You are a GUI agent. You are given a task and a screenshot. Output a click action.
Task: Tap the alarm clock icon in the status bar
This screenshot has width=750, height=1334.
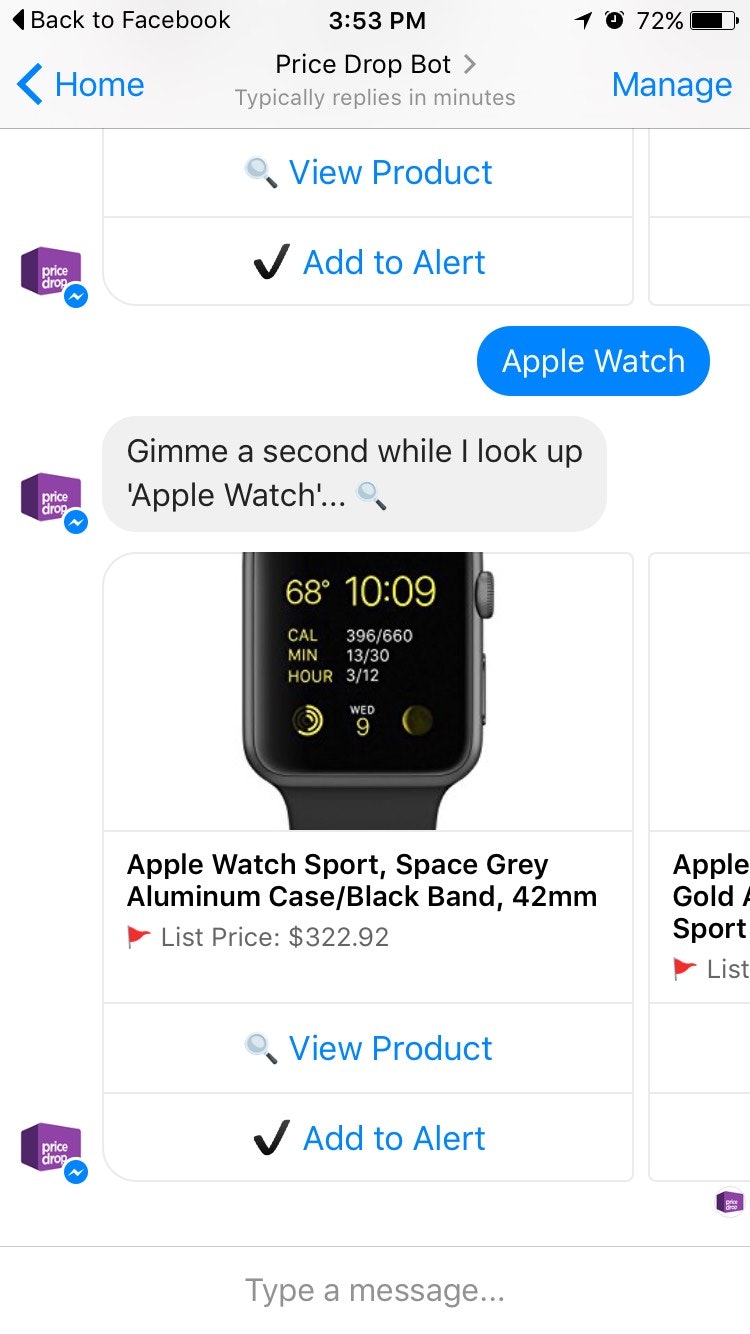[613, 19]
